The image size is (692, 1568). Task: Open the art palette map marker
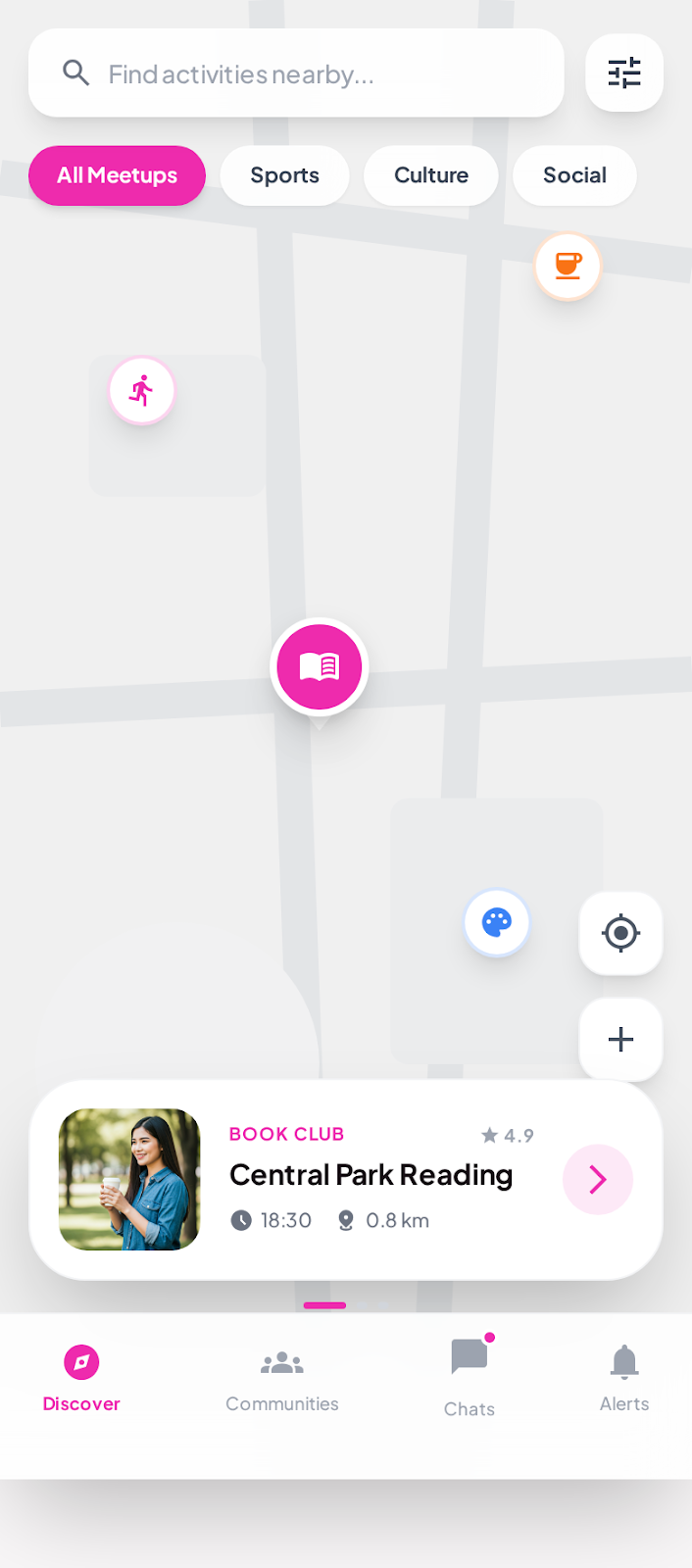pos(497,922)
